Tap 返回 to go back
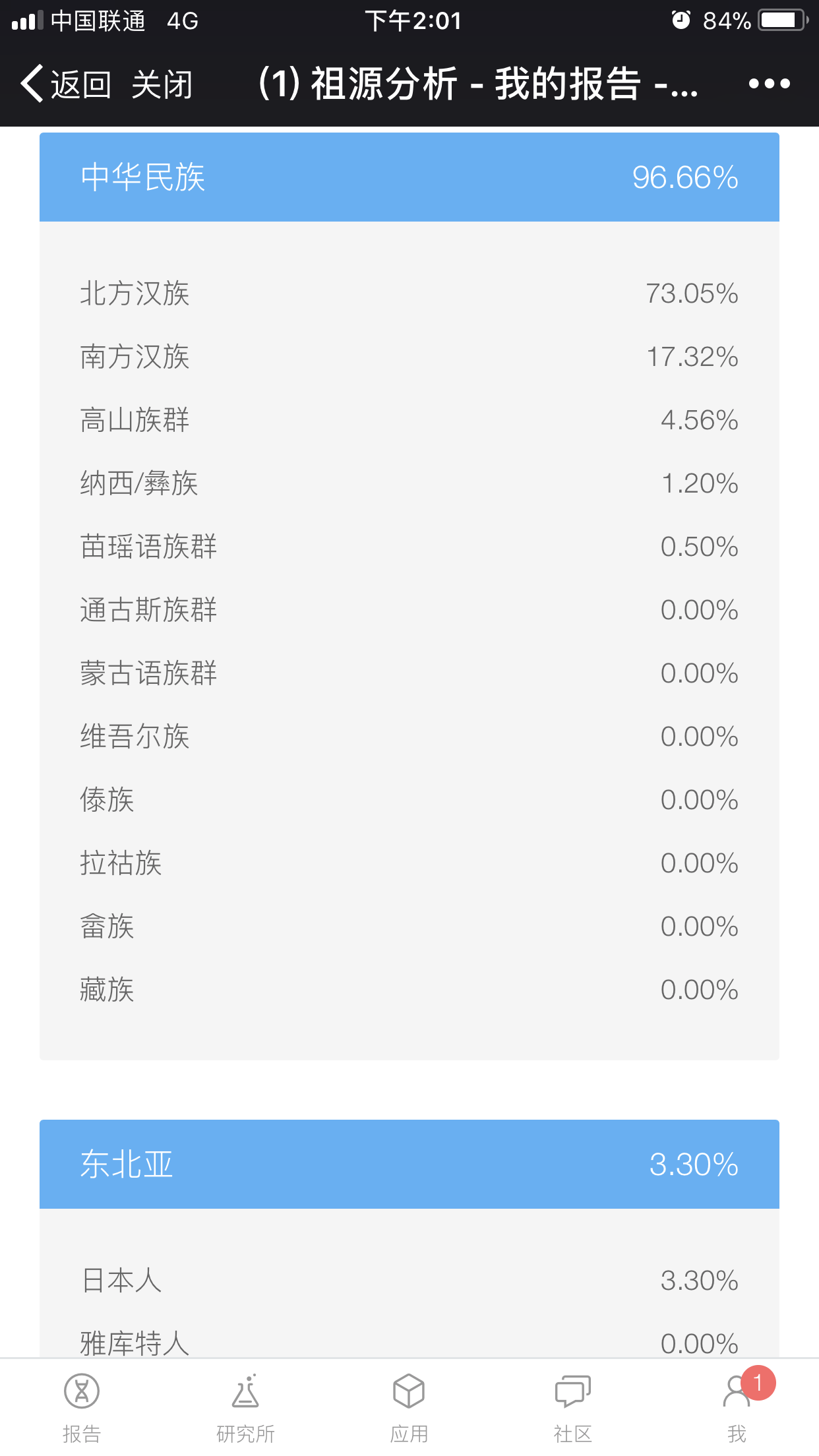Screen dimensions: 819x1456 click(x=65, y=84)
